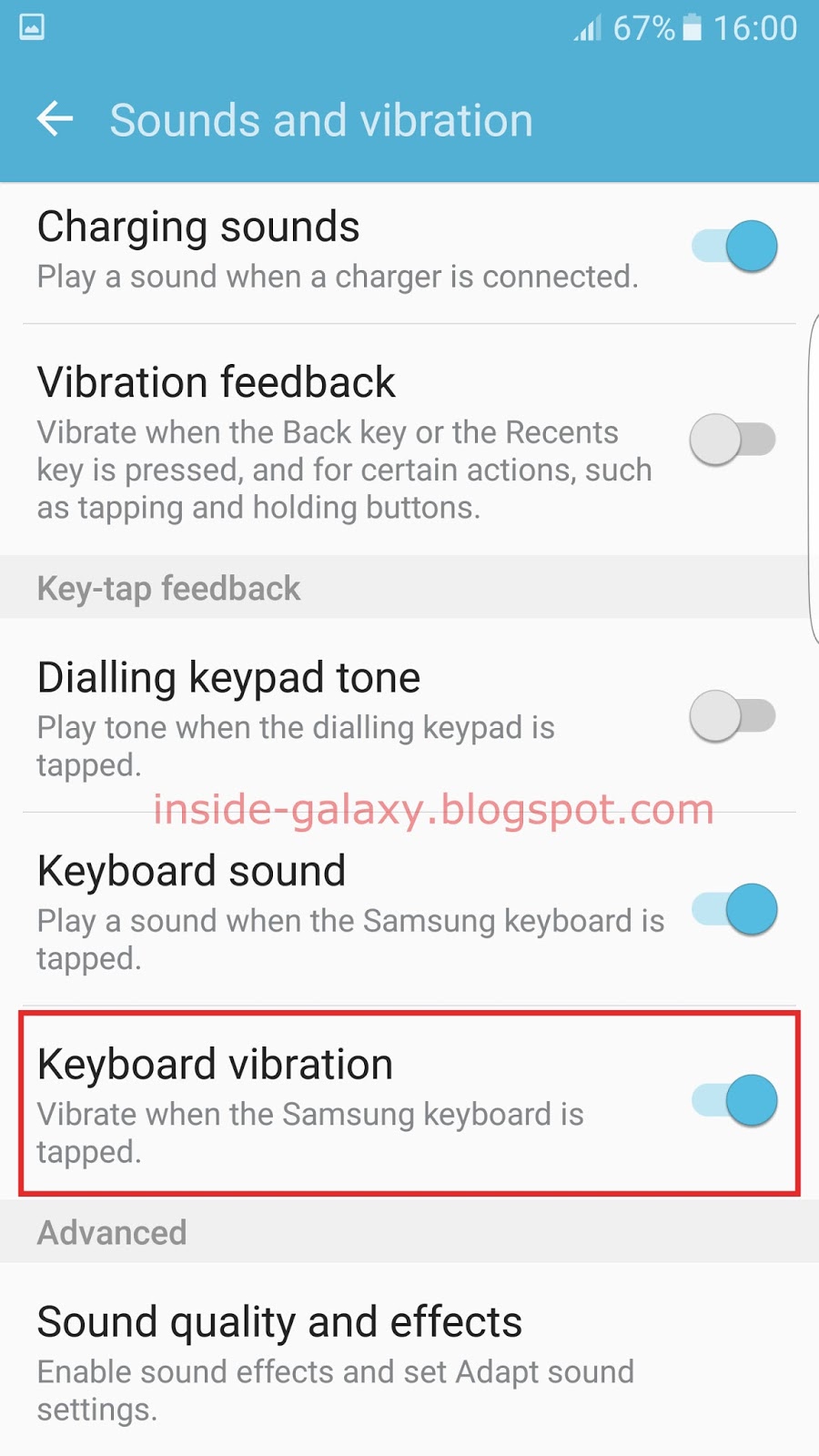Disable Charging sounds
Image resolution: width=819 pixels, height=1456 pixels.
click(x=731, y=246)
